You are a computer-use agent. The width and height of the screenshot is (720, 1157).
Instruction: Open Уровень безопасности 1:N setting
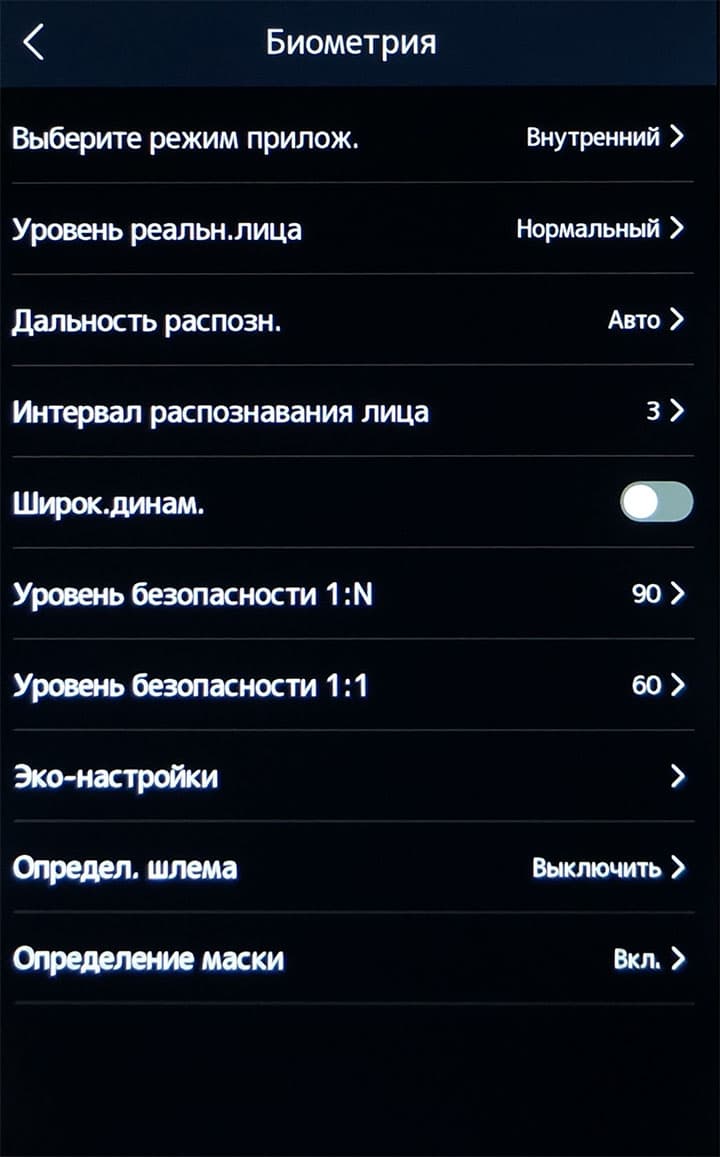click(350, 594)
